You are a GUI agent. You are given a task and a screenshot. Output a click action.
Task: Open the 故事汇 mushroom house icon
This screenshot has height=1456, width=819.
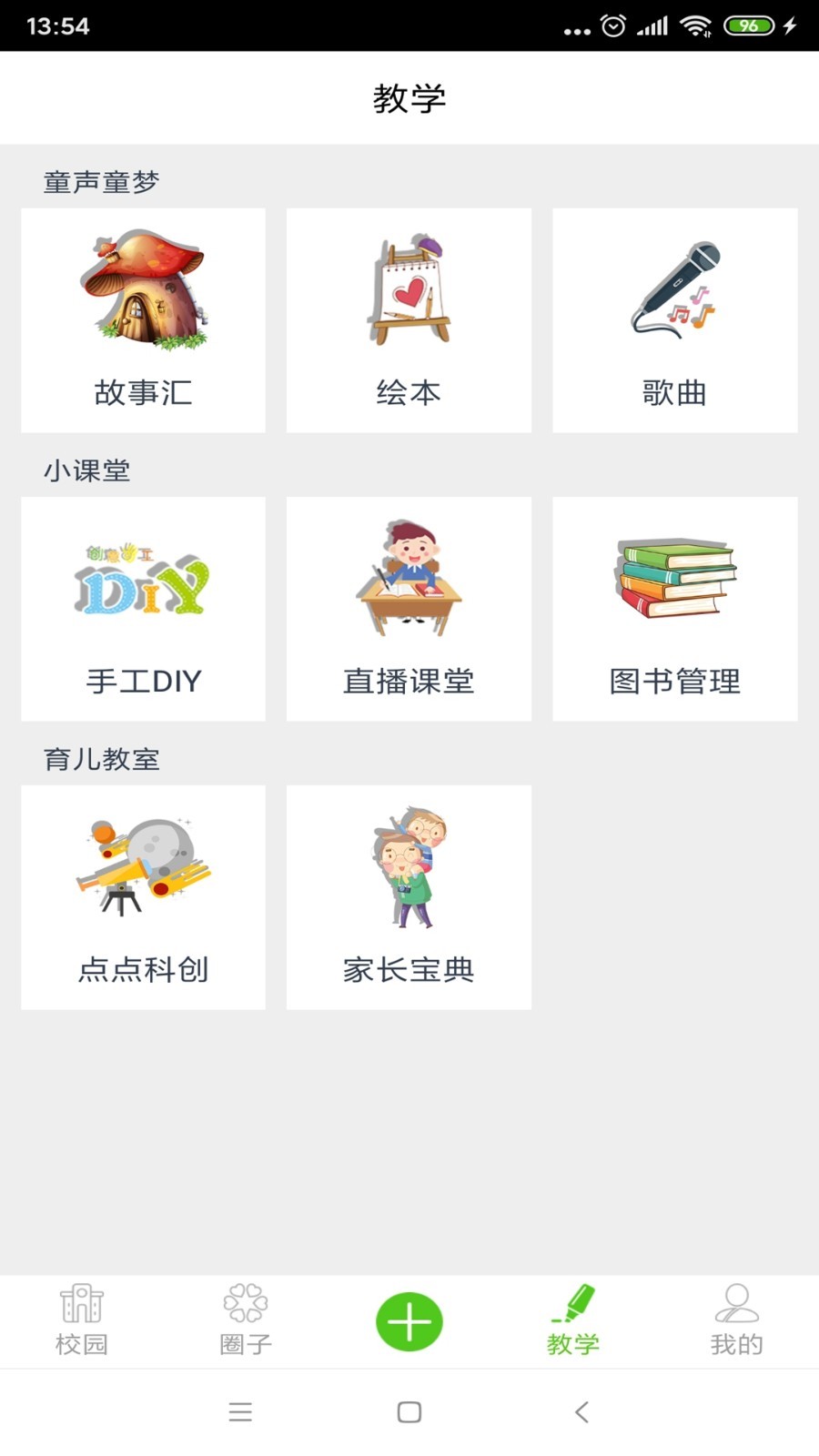(x=144, y=289)
